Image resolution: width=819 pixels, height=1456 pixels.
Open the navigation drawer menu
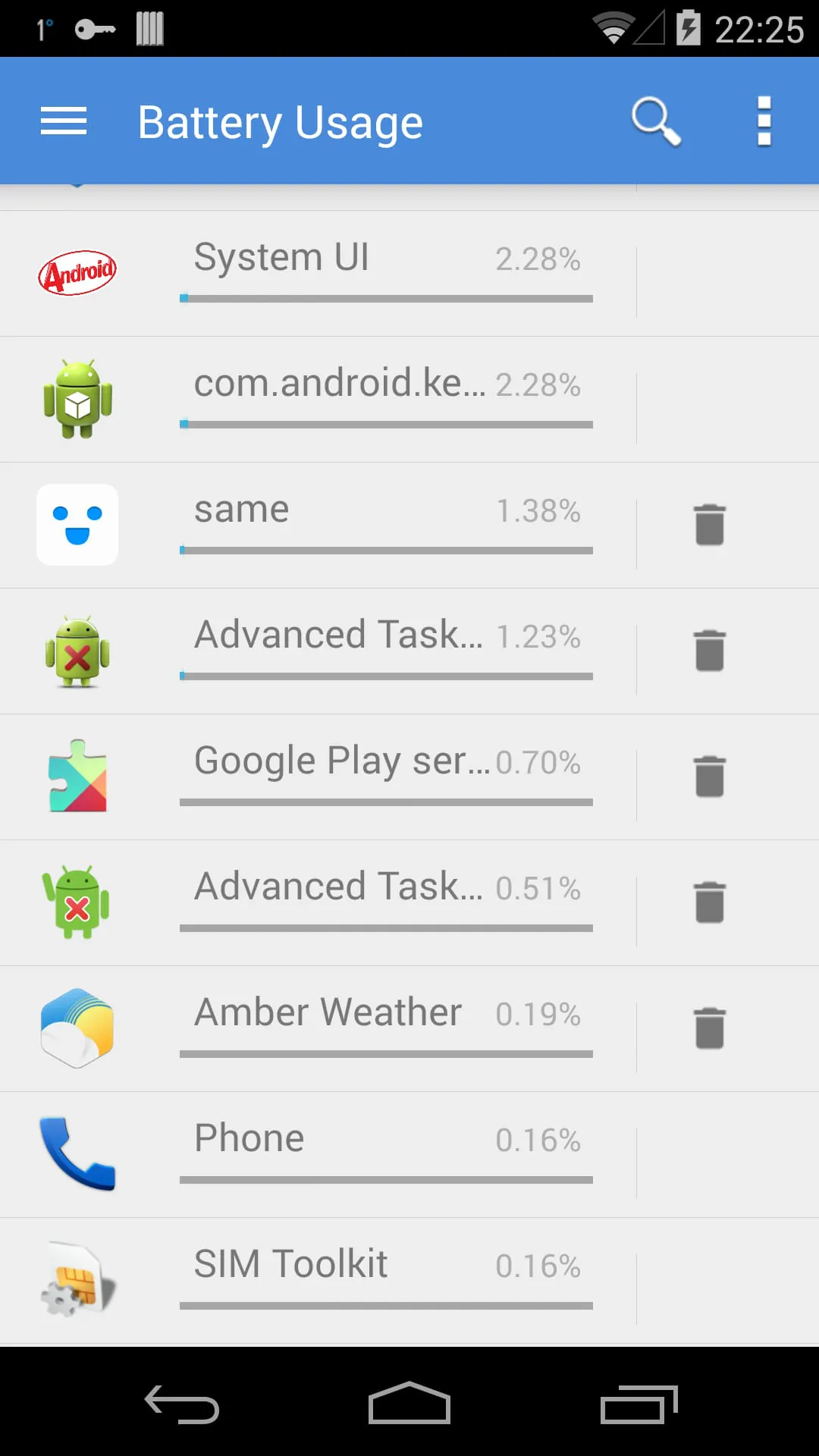pos(64,121)
